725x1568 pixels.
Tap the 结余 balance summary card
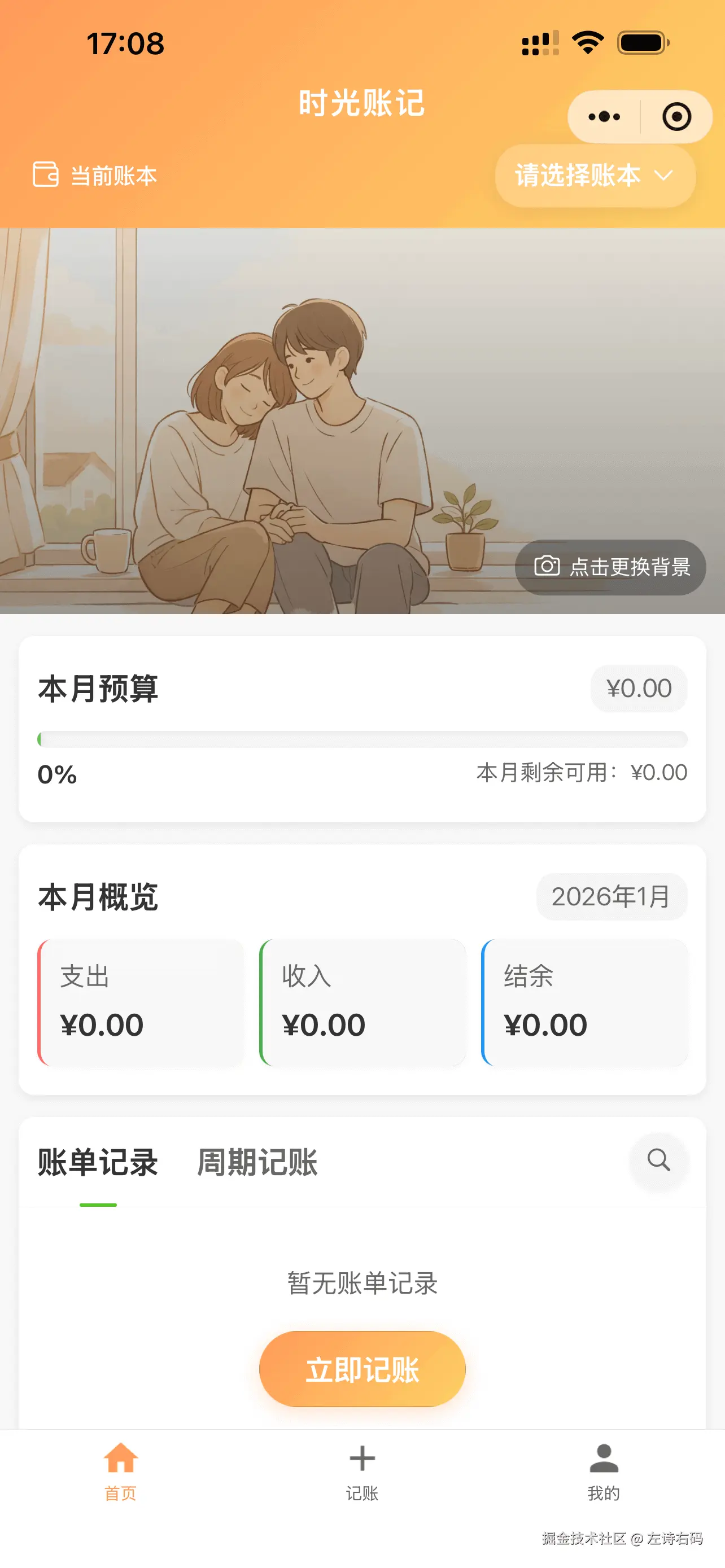pos(585,1001)
